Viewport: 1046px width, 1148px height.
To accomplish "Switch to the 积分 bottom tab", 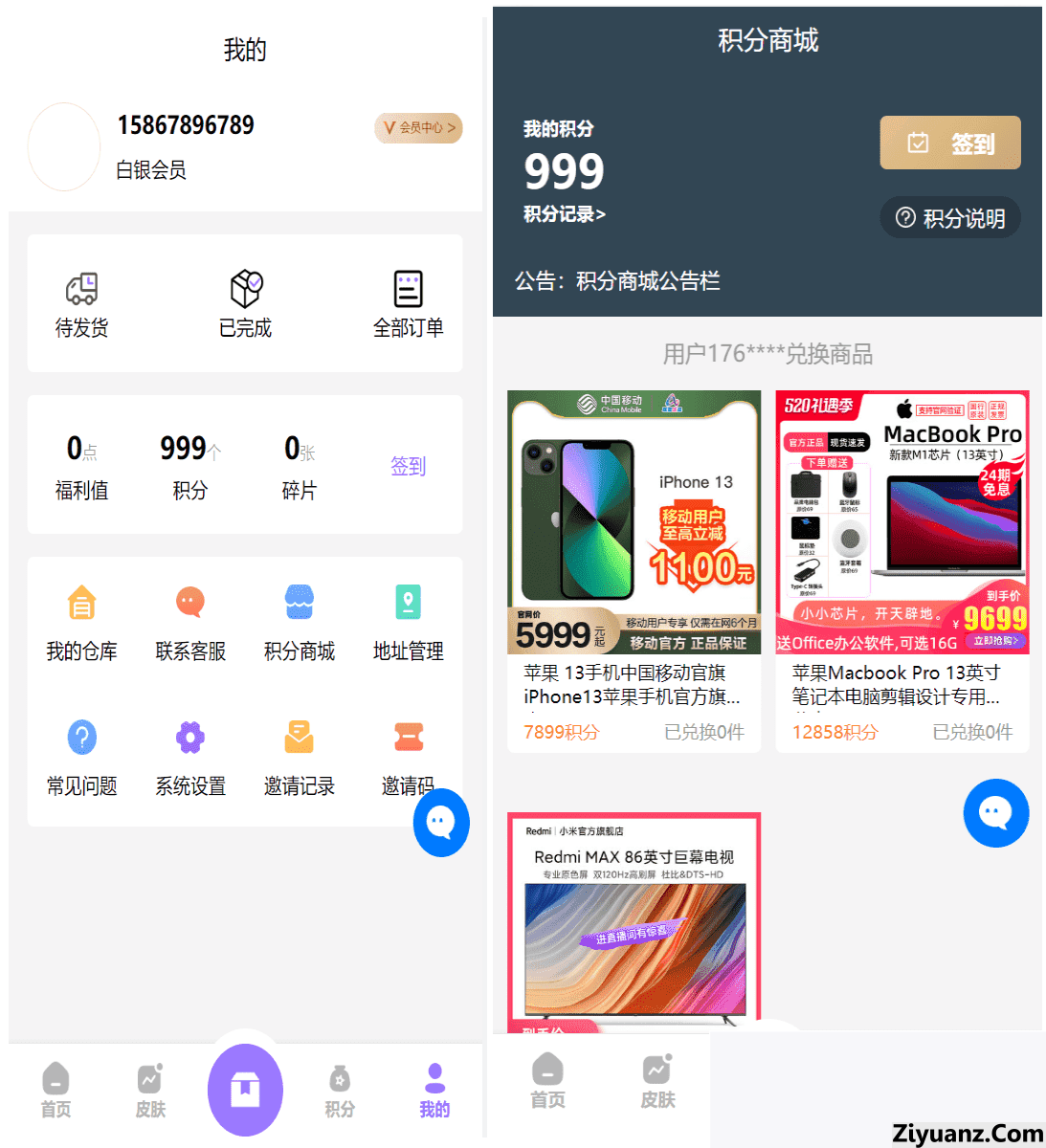I will tap(340, 1091).
